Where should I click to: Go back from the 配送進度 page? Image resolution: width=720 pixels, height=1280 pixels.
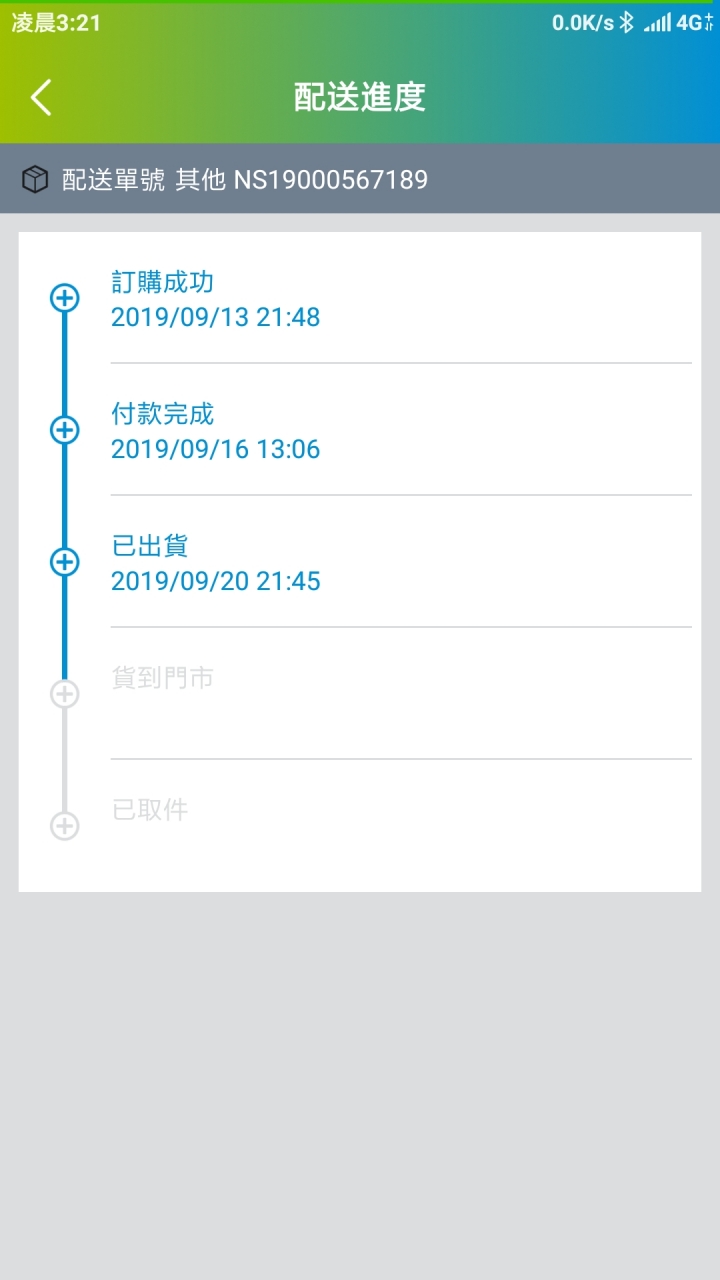coord(41,97)
